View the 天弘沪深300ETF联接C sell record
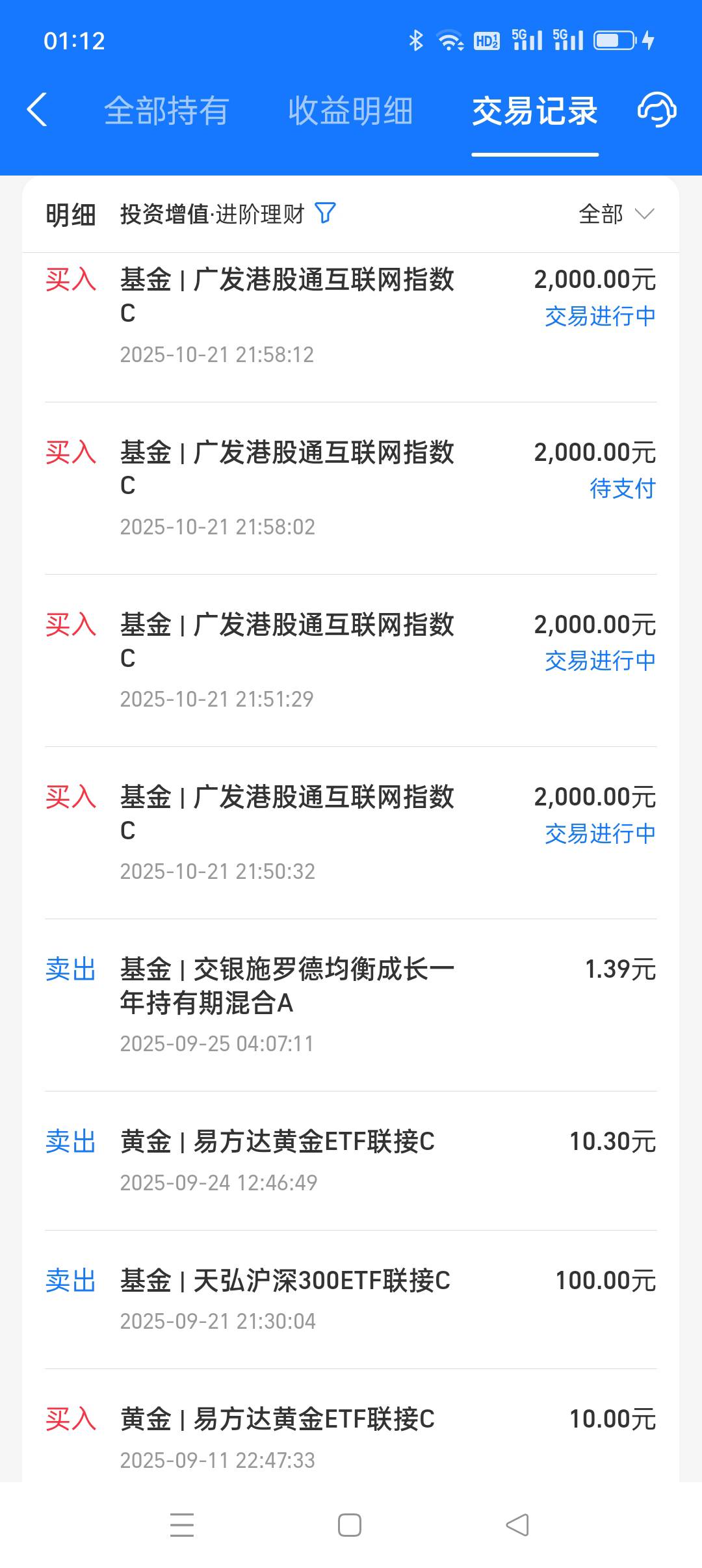Screen dimensions: 702x1568 [351, 1300]
